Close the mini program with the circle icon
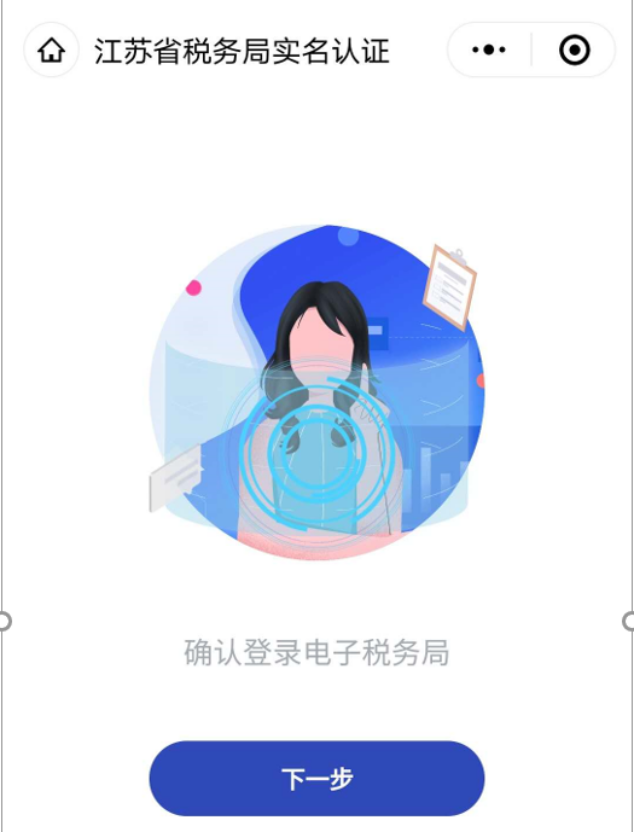 click(x=574, y=50)
